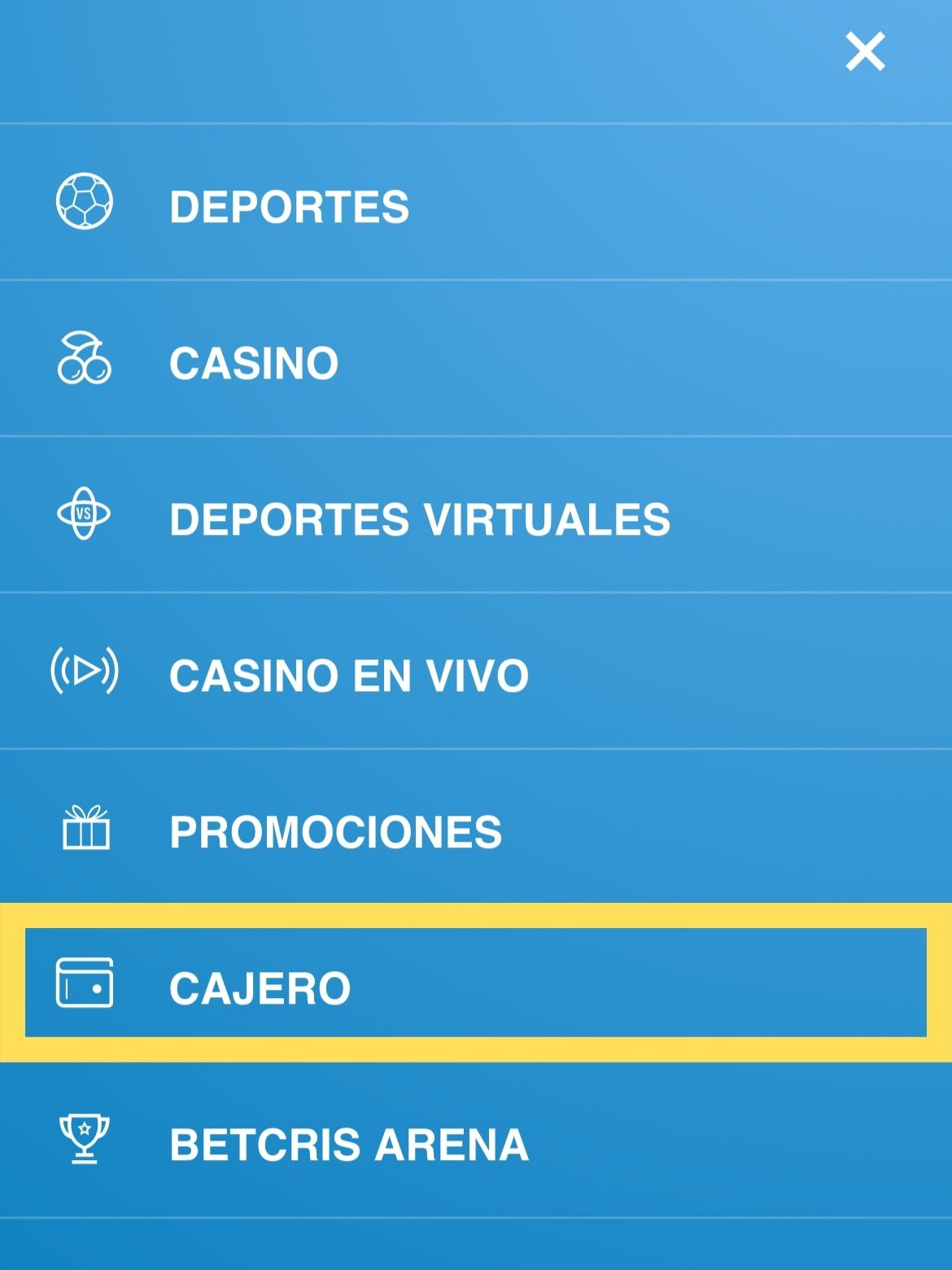Enter Betcris Arena
The width and height of the screenshot is (952, 1270).
pos(348,1145)
